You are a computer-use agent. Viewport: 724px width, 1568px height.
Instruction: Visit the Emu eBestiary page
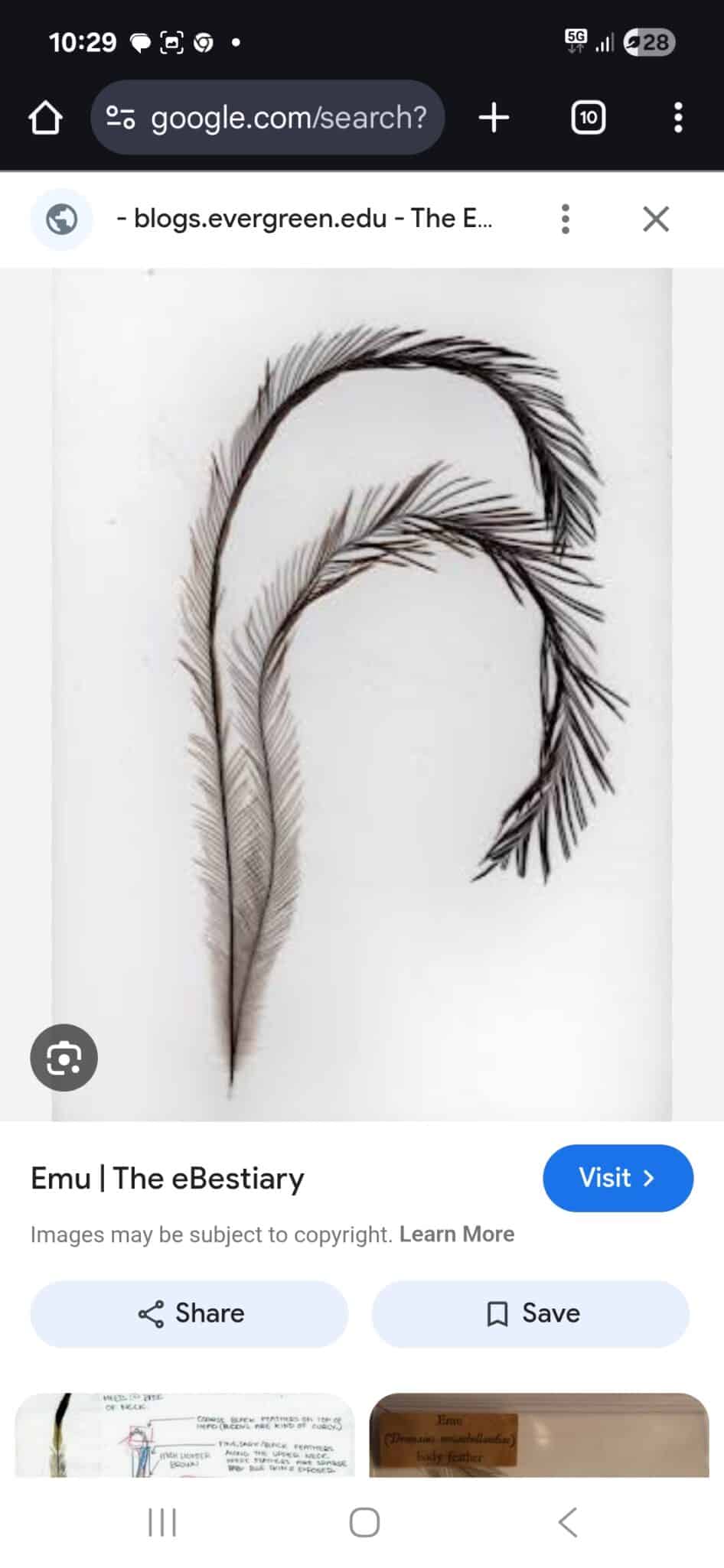tap(618, 1178)
